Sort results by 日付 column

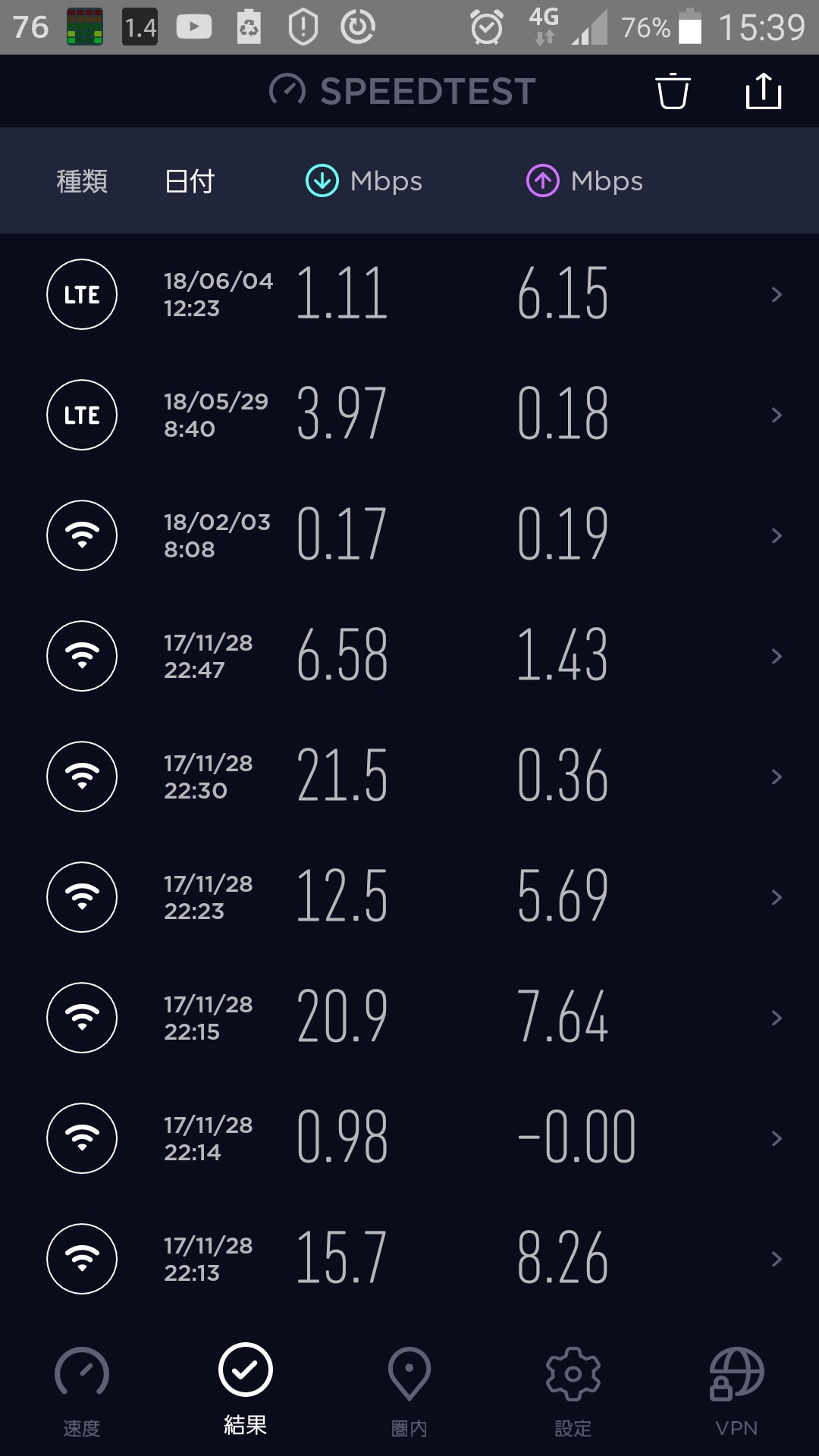pos(190,181)
